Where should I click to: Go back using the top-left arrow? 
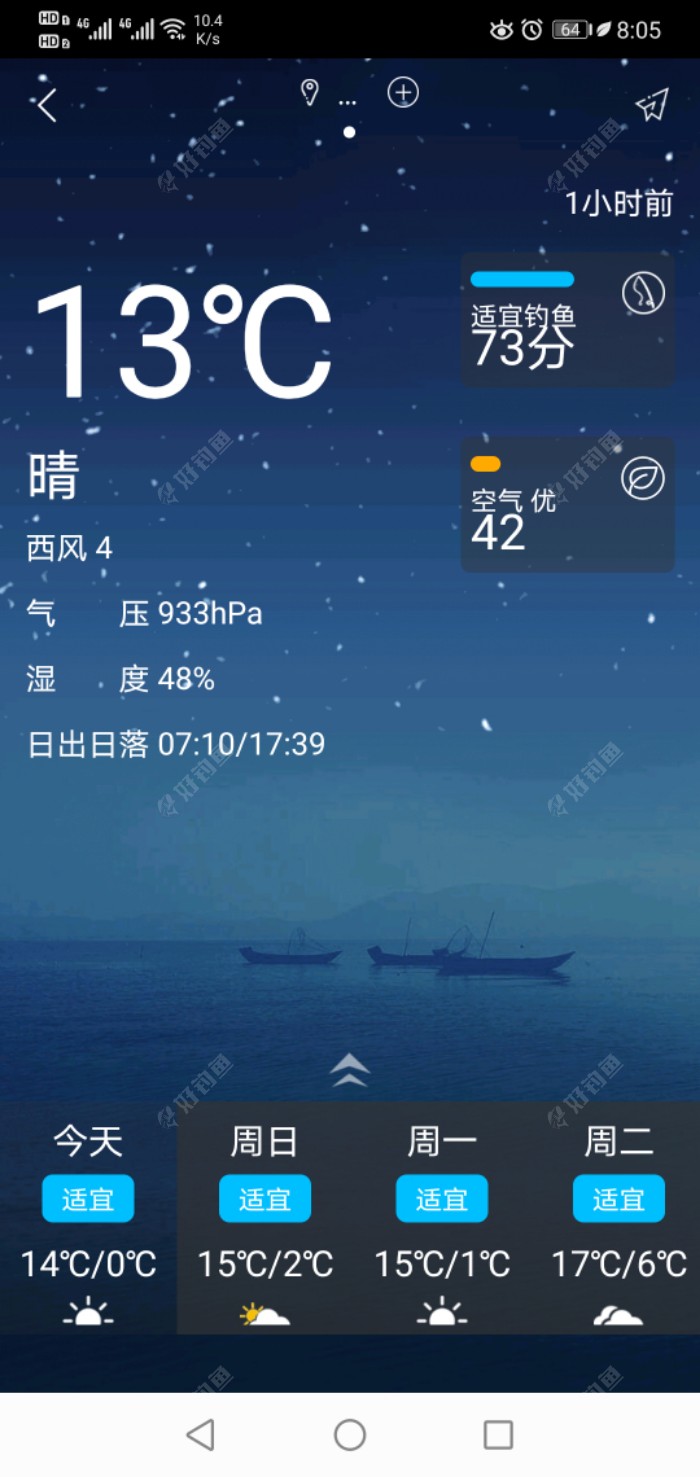click(x=47, y=105)
